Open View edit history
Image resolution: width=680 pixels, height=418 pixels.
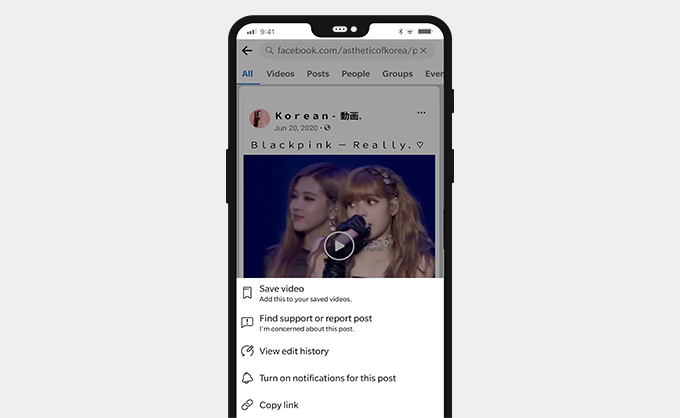pyautogui.click(x=293, y=351)
